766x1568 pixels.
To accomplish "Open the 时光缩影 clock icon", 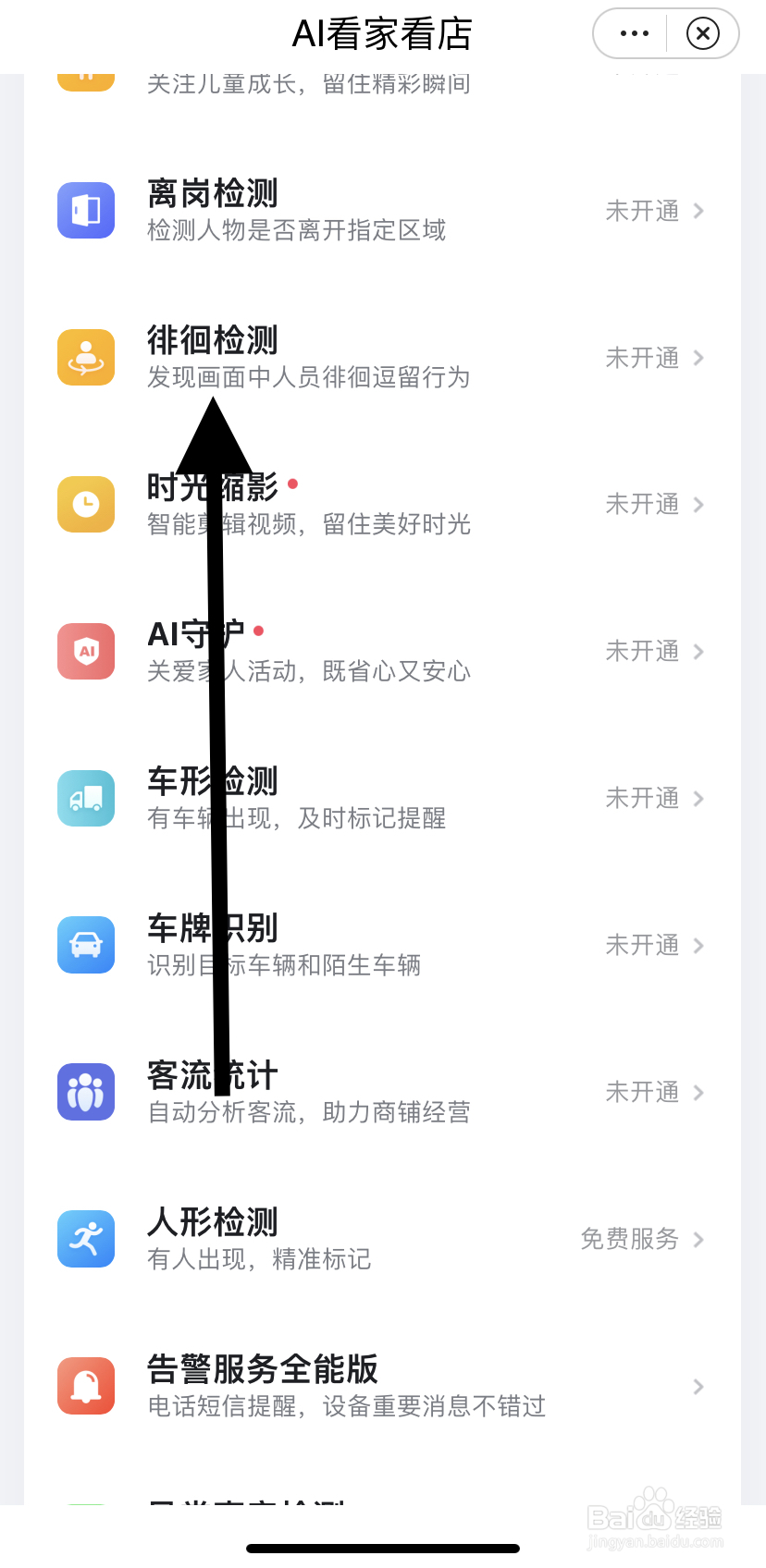I will [85, 504].
